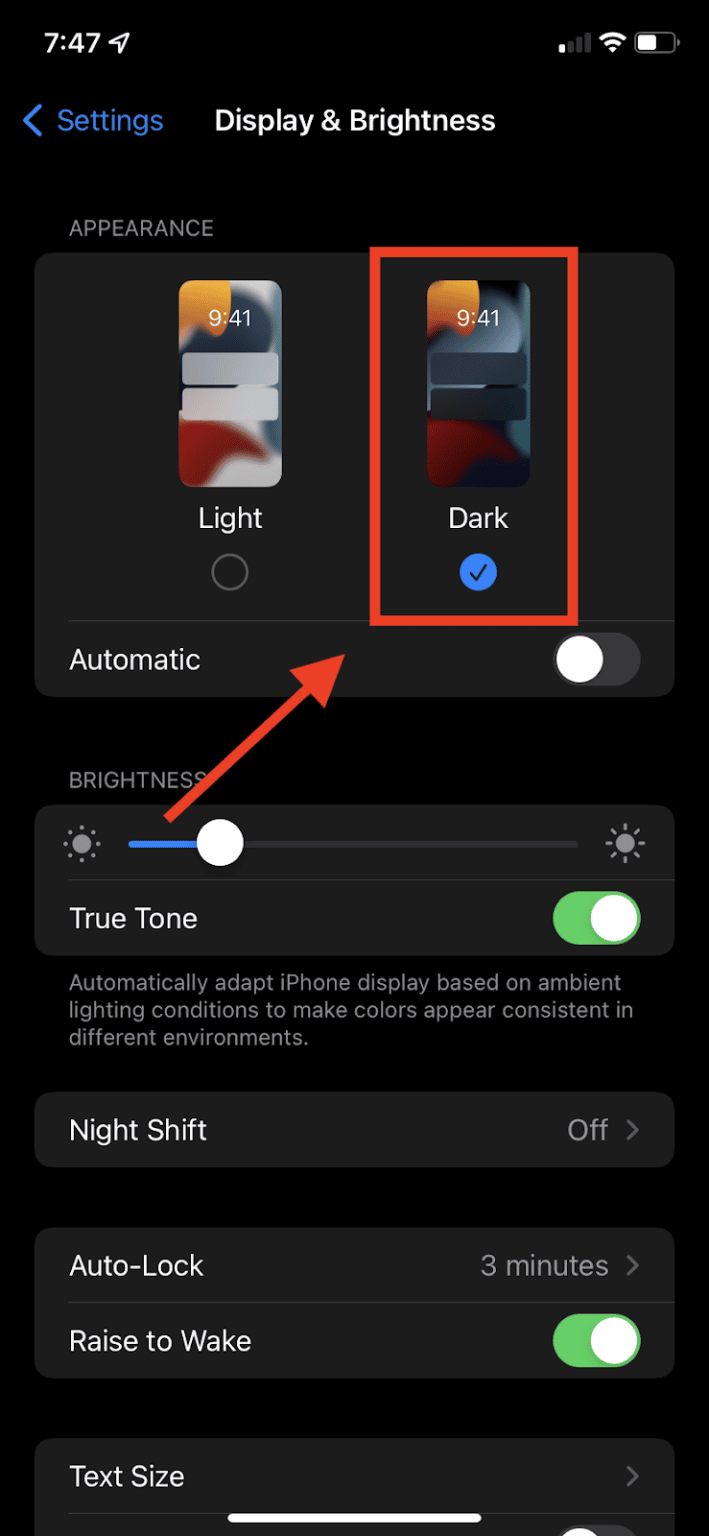Turn off True Tone
709x1536 pixels.
[x=596, y=919]
